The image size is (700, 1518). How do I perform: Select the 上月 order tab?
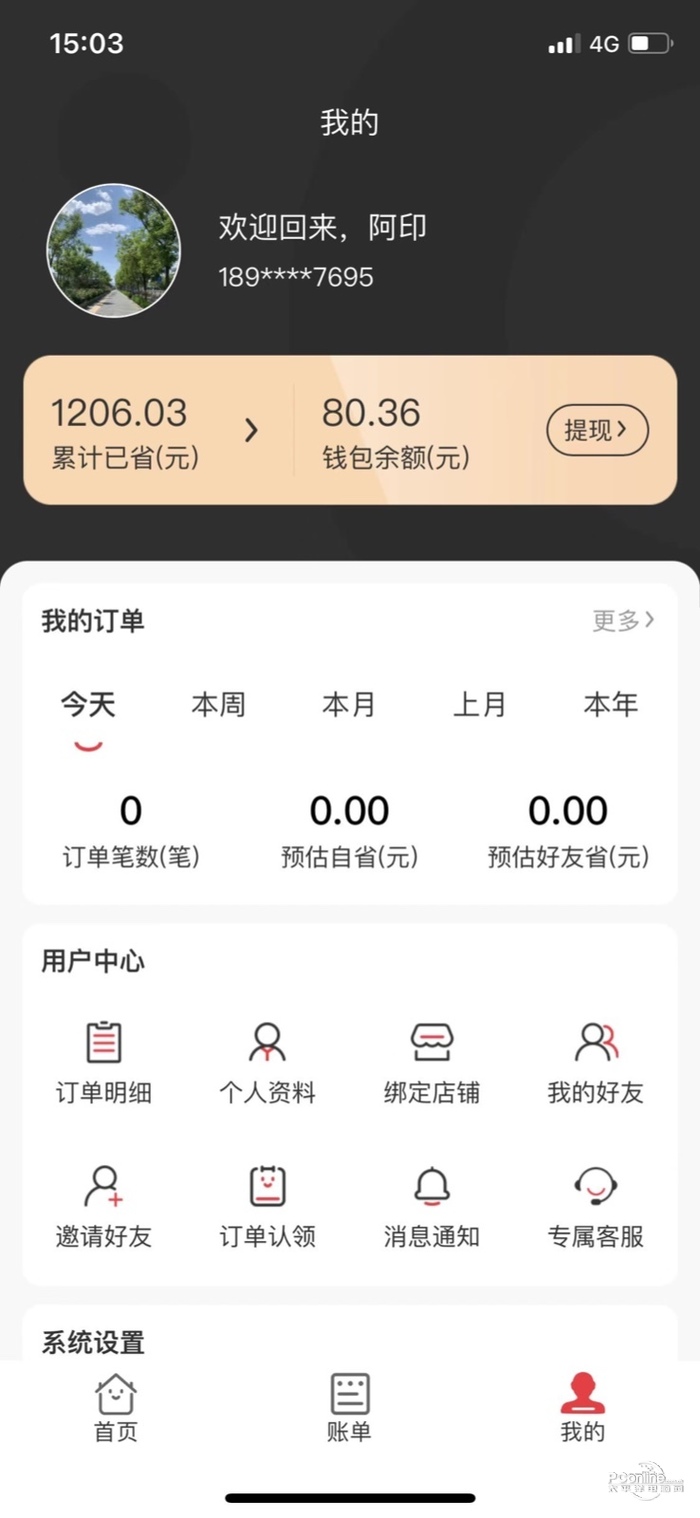coord(479,705)
